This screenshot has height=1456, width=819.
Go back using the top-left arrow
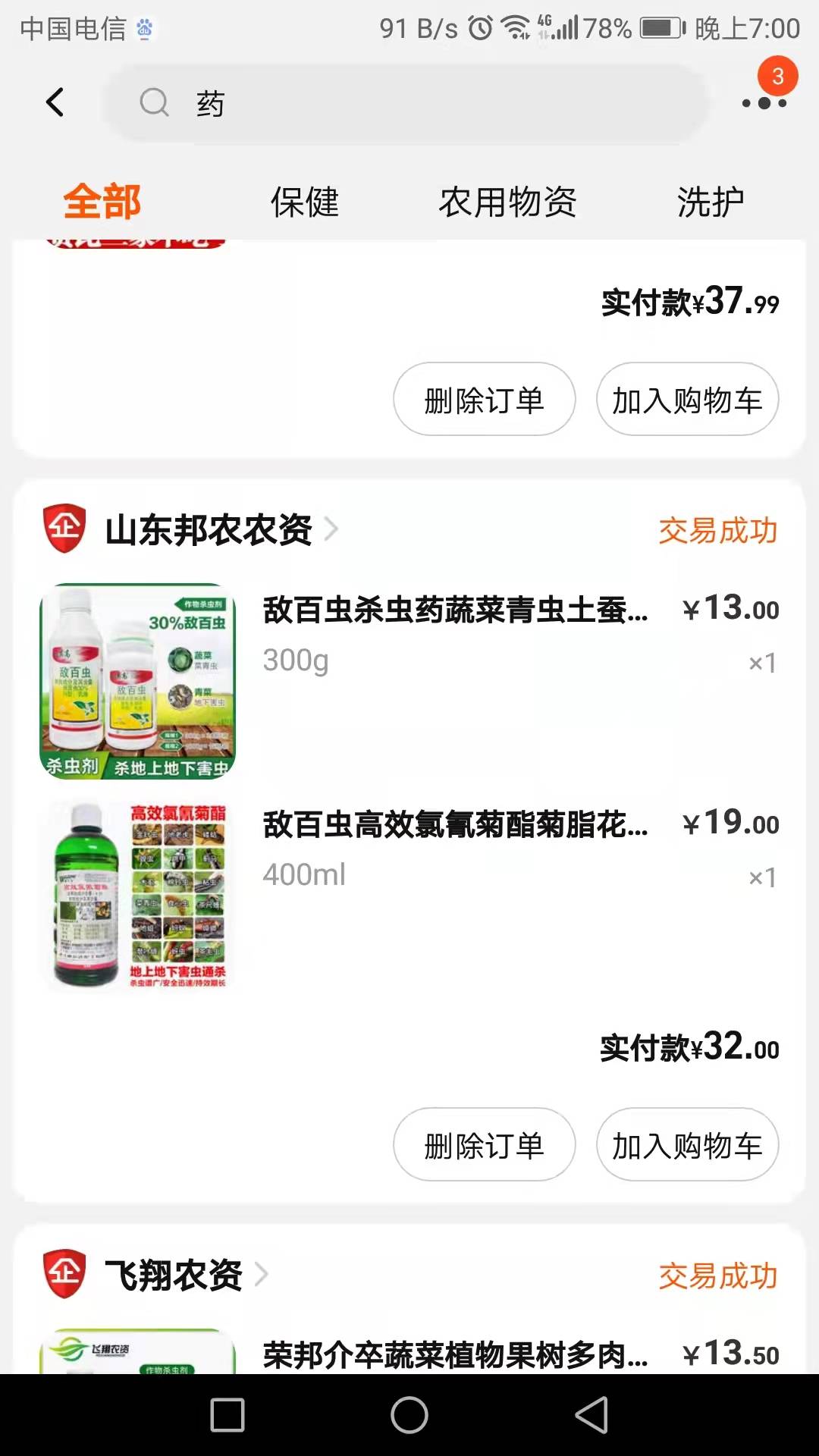click(55, 102)
